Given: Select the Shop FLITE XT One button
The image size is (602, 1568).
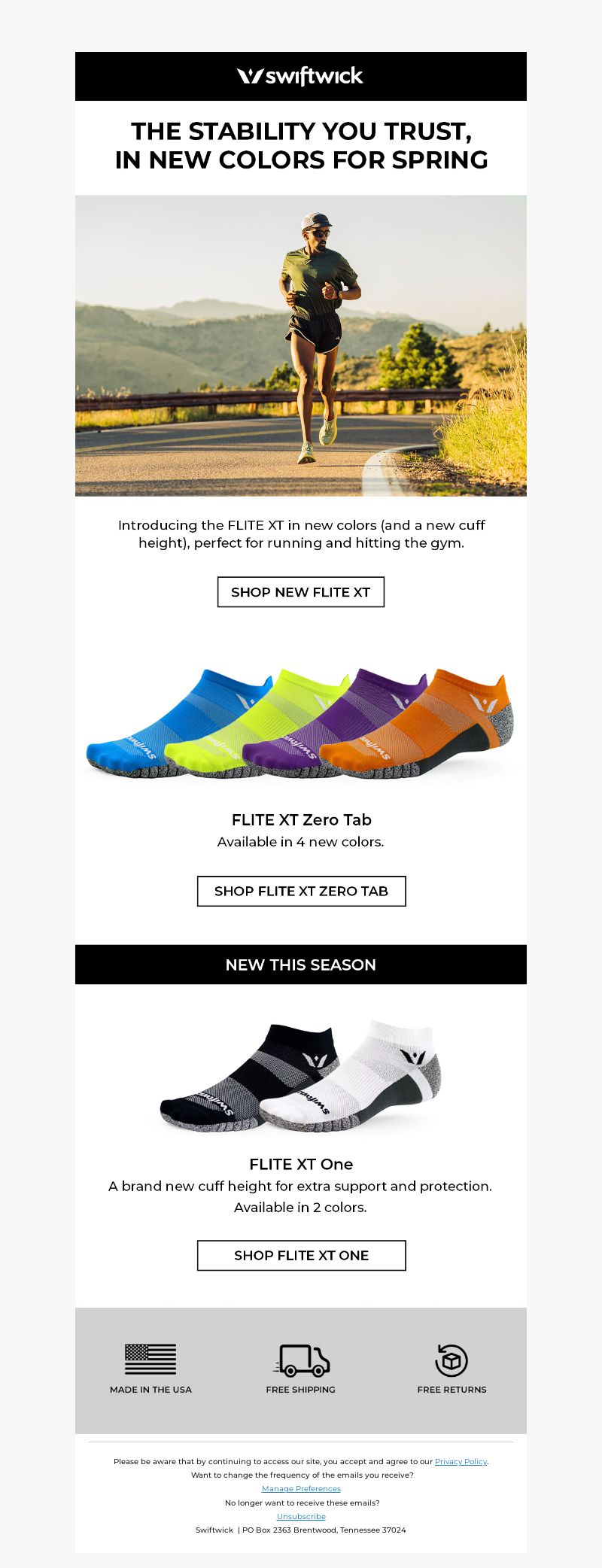Looking at the screenshot, I should point(301,1255).
